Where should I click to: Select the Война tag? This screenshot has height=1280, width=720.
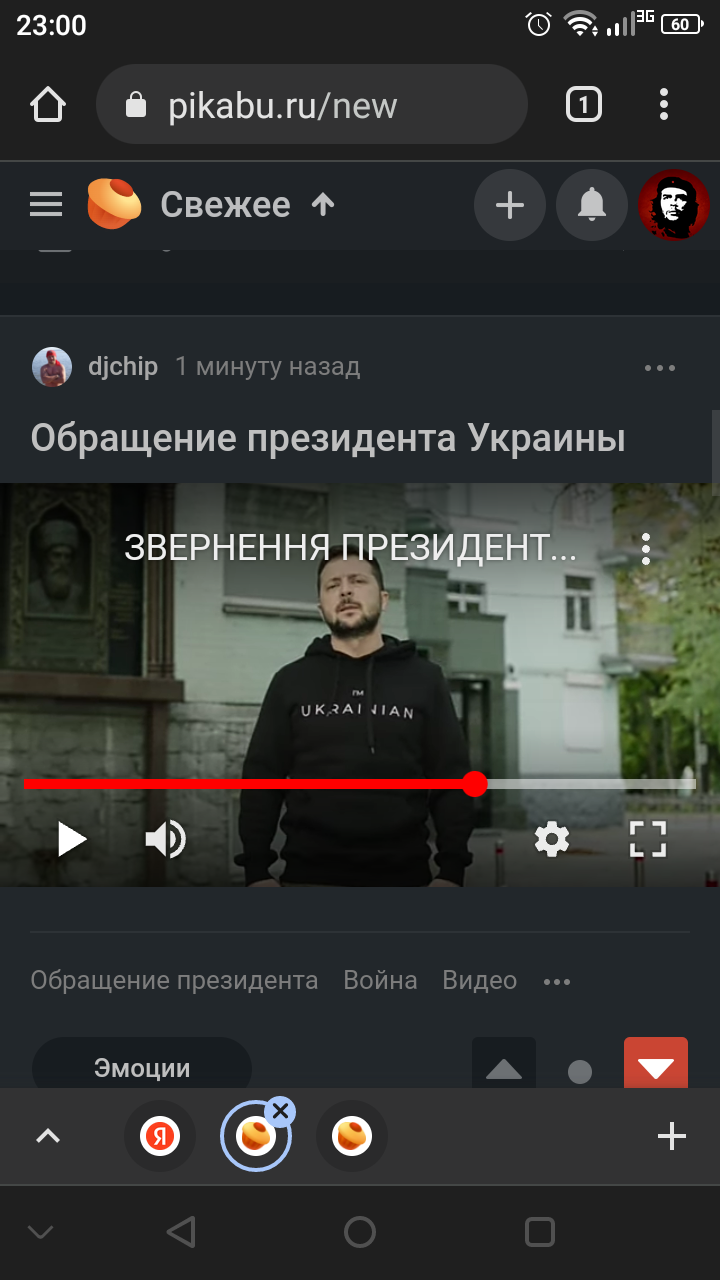[x=380, y=981]
